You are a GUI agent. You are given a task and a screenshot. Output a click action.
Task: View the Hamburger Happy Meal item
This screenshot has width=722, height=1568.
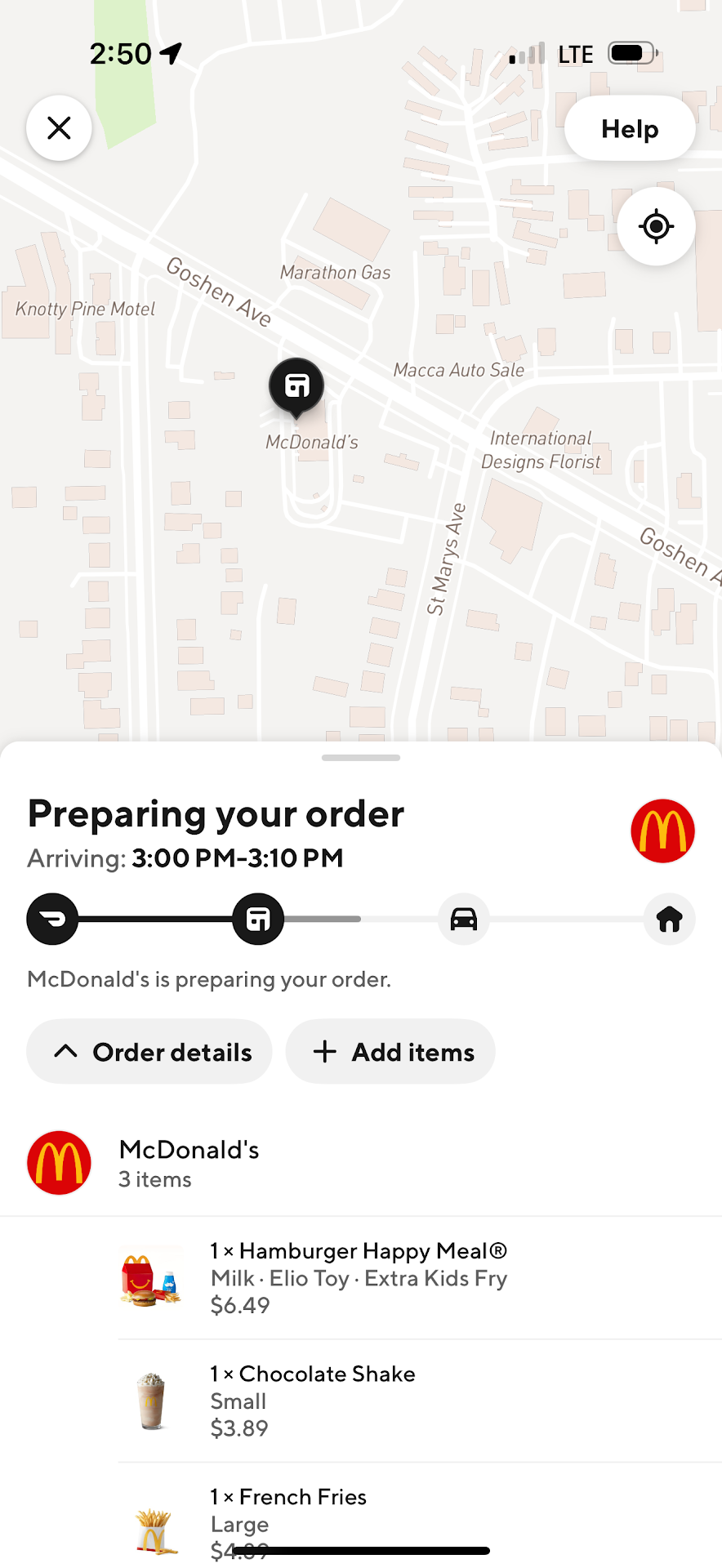click(x=359, y=1277)
